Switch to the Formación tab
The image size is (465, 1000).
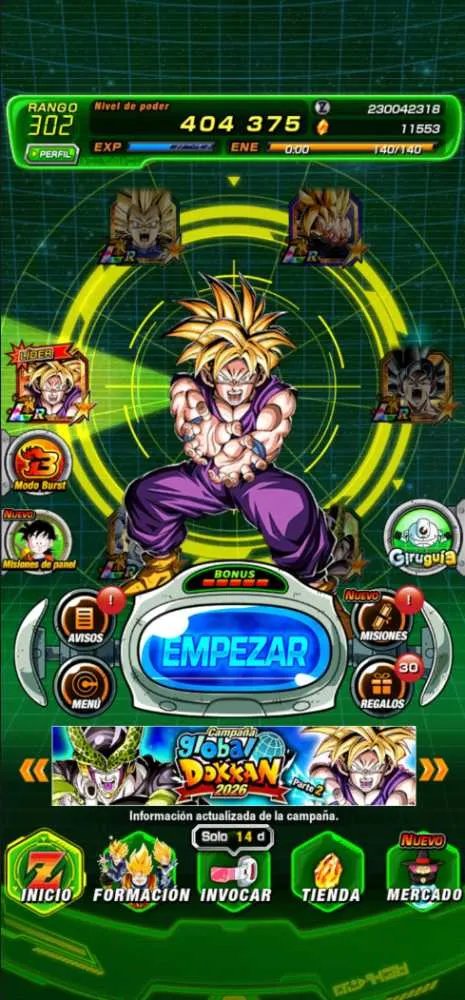tap(141, 872)
